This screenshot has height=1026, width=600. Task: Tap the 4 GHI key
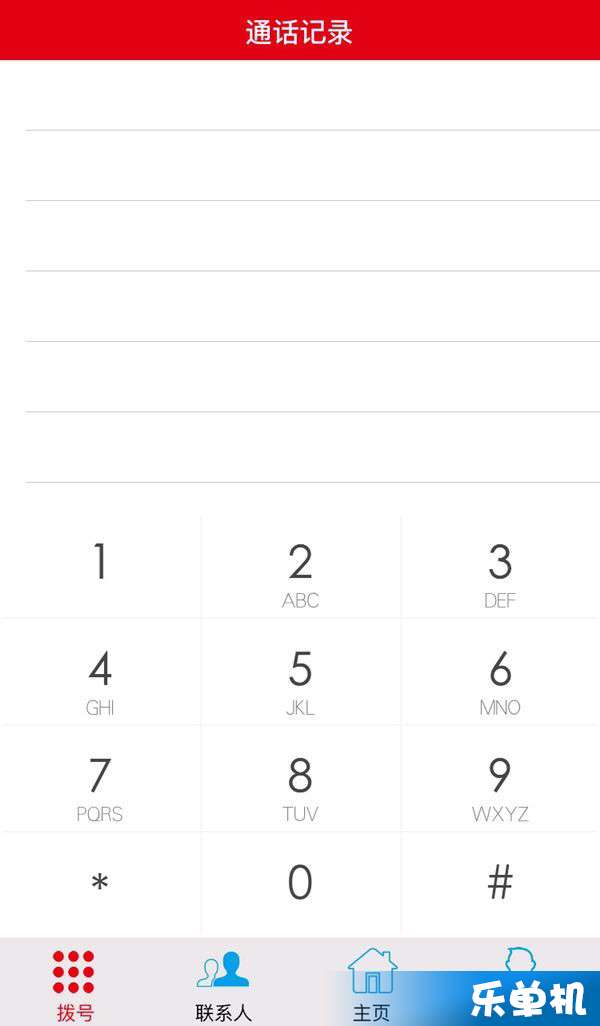tap(100, 671)
